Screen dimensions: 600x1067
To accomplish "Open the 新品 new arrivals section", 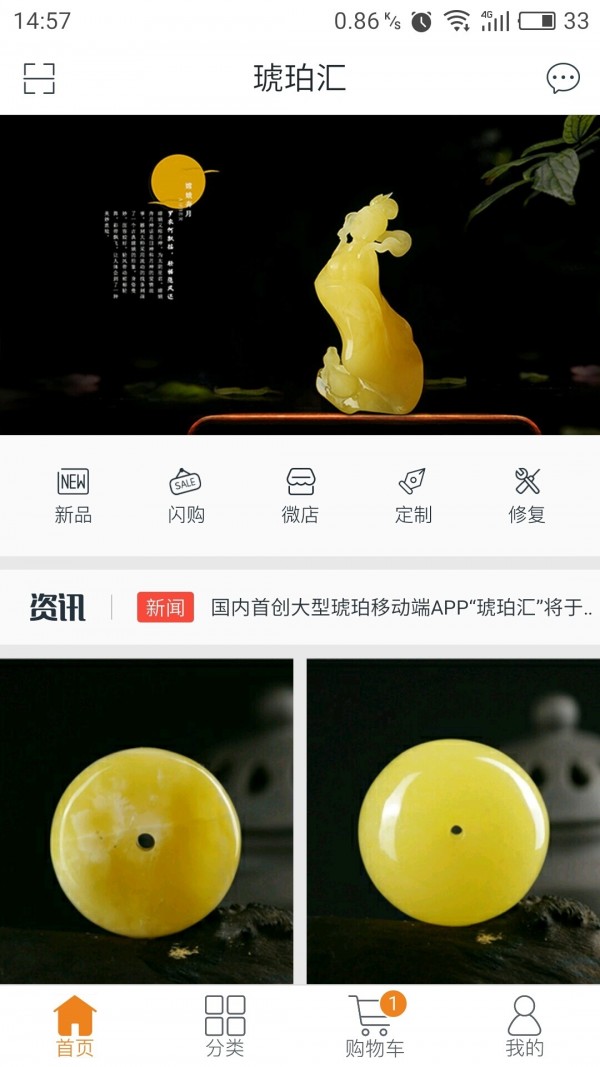I will [x=73, y=495].
